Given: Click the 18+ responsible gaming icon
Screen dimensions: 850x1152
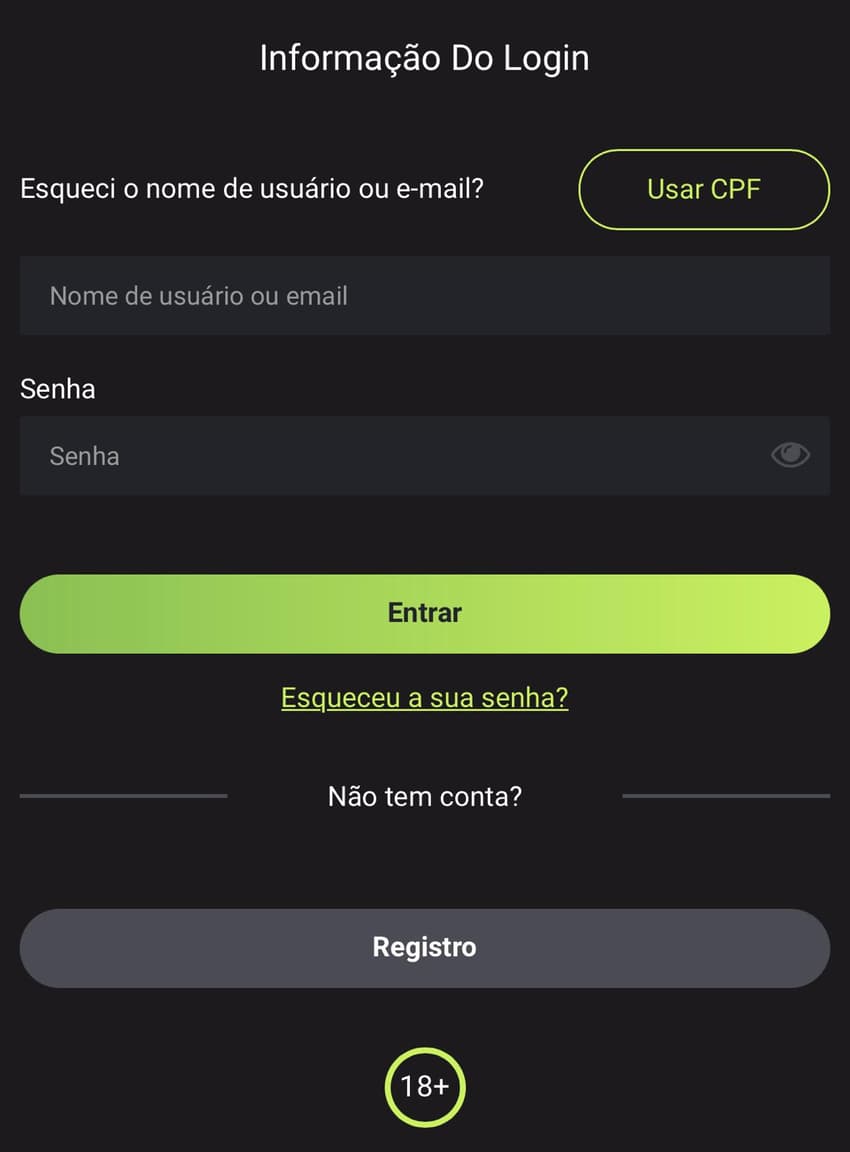Looking at the screenshot, I should [425, 1087].
